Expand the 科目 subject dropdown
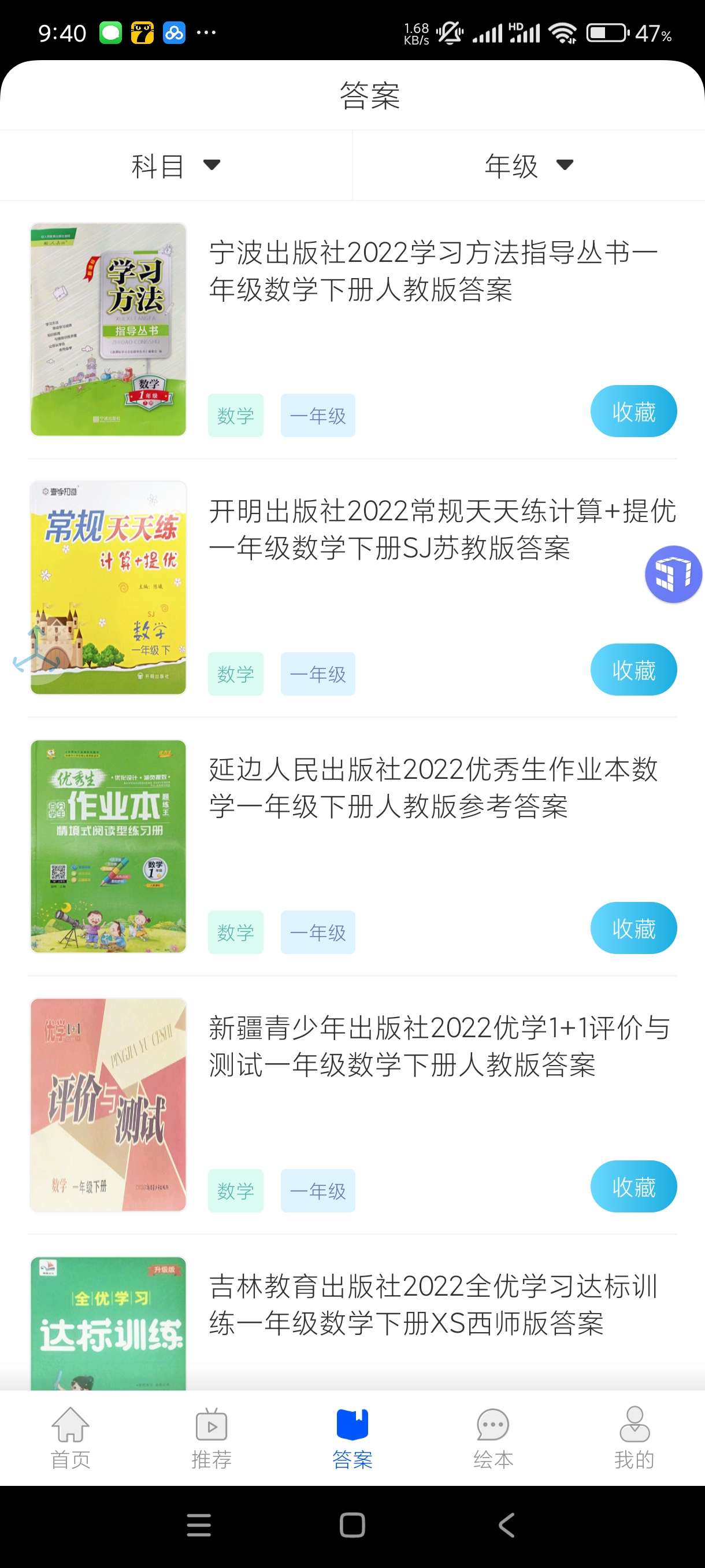Screen dimensions: 705x1568 pyautogui.click(x=175, y=165)
